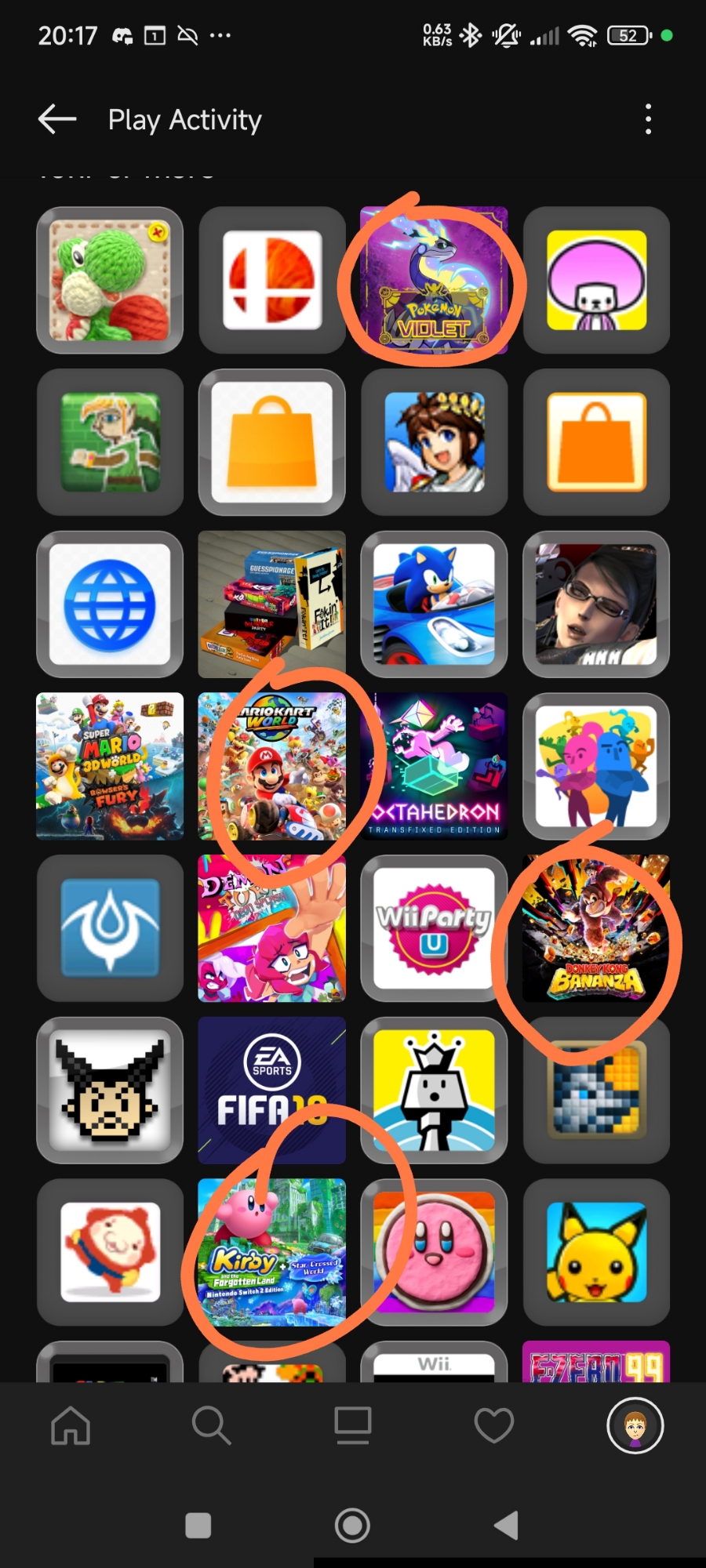The height and width of the screenshot is (1568, 706).
Task: Select the EA Sports FIFA tile
Action: click(271, 1090)
